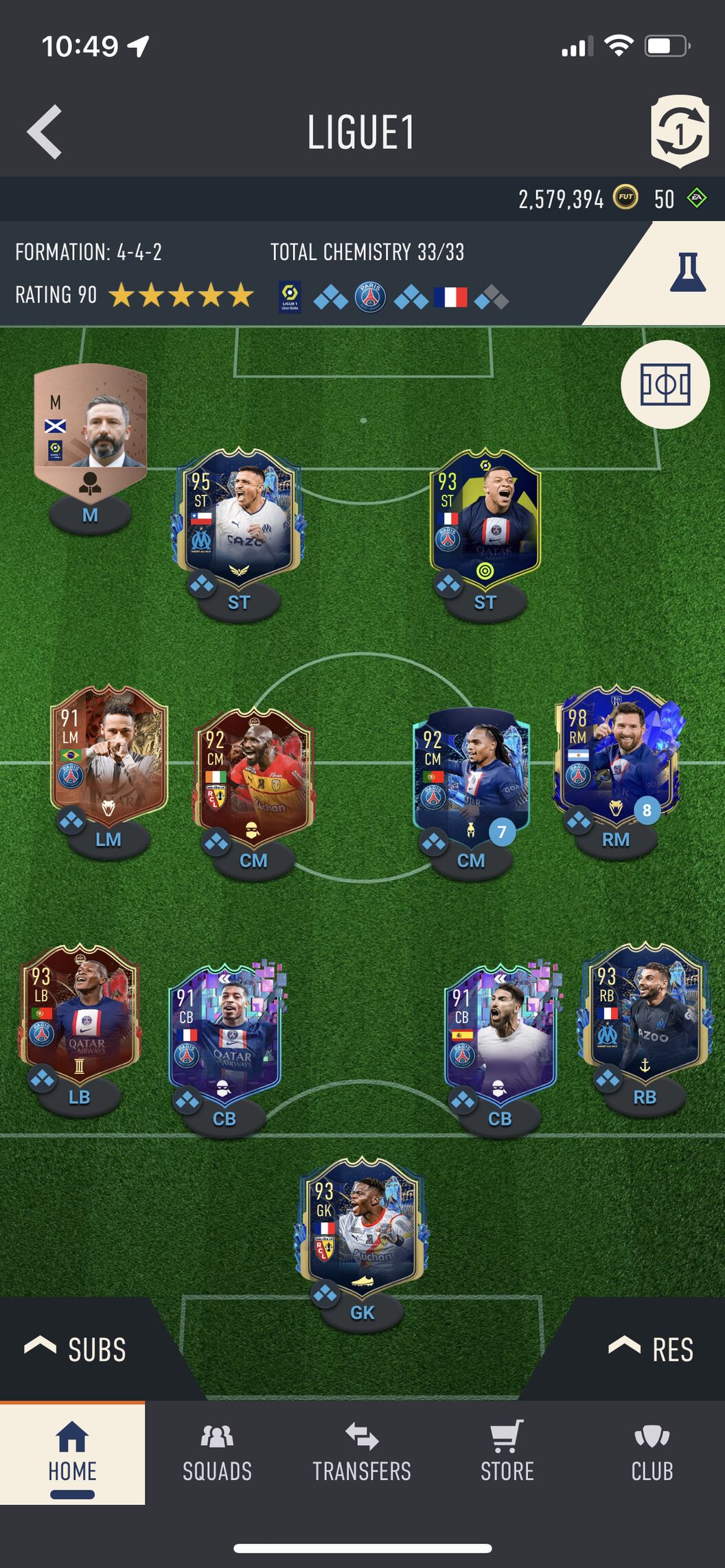Open the chemistry flask panel
This screenshot has height=1568, width=725.
(687, 273)
